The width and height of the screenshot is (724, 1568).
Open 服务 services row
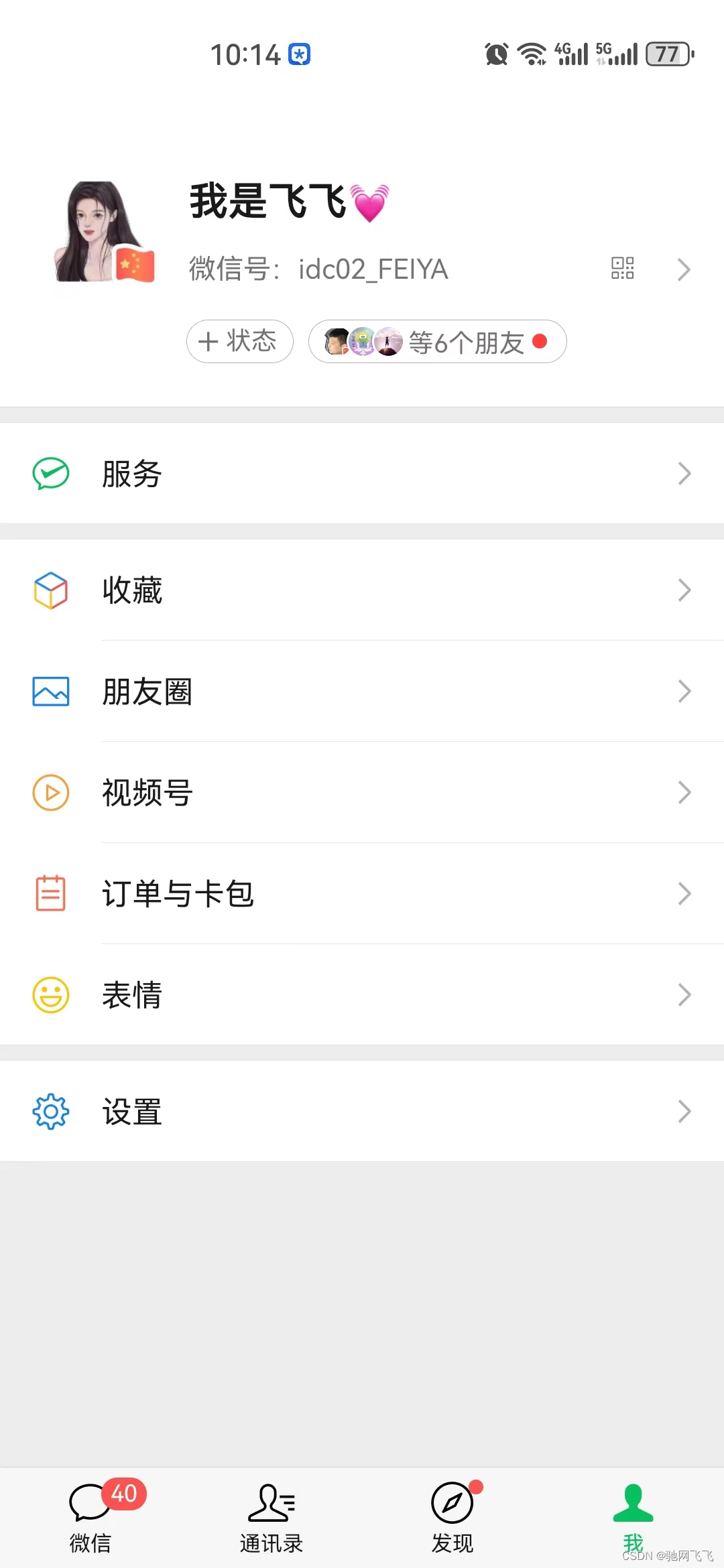pyautogui.click(x=362, y=474)
